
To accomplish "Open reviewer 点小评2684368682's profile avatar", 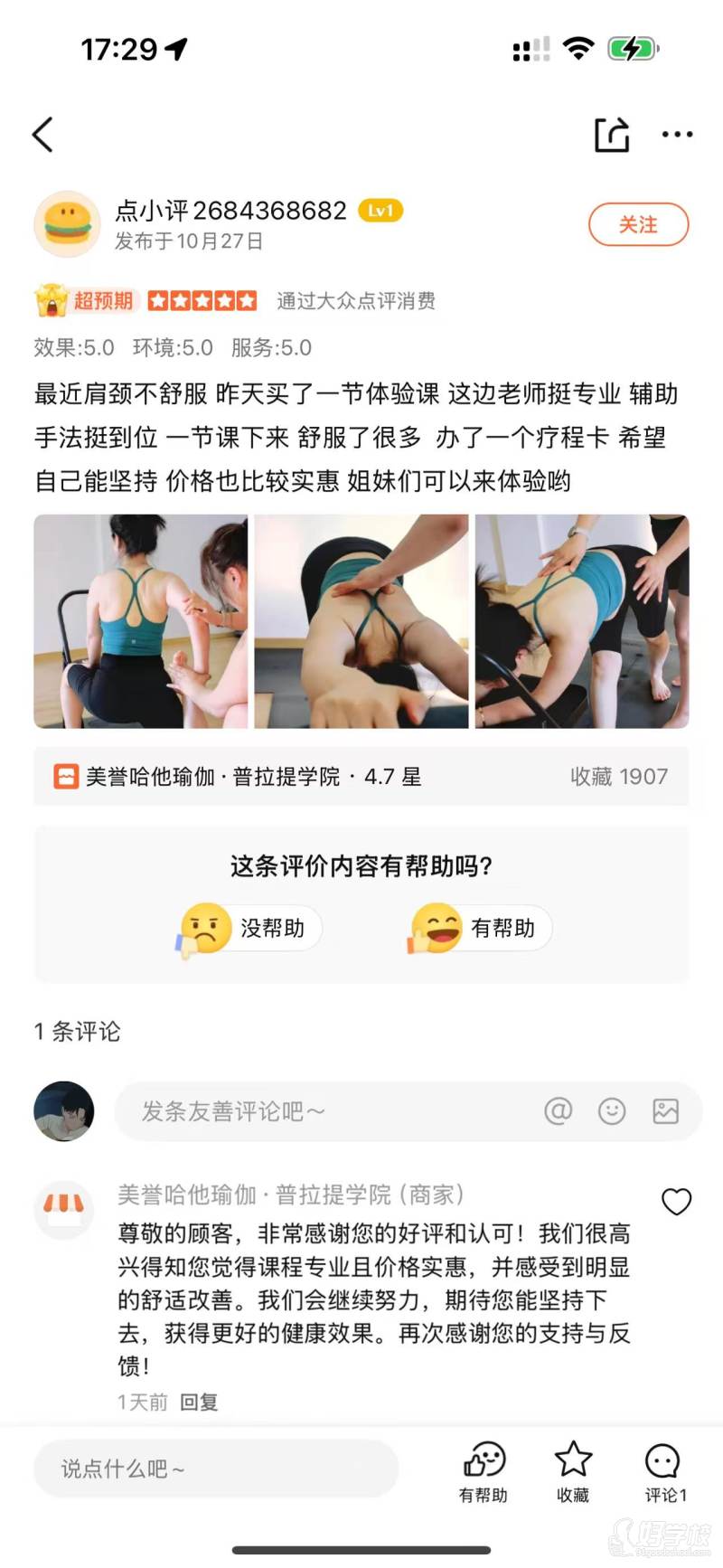I will [67, 224].
